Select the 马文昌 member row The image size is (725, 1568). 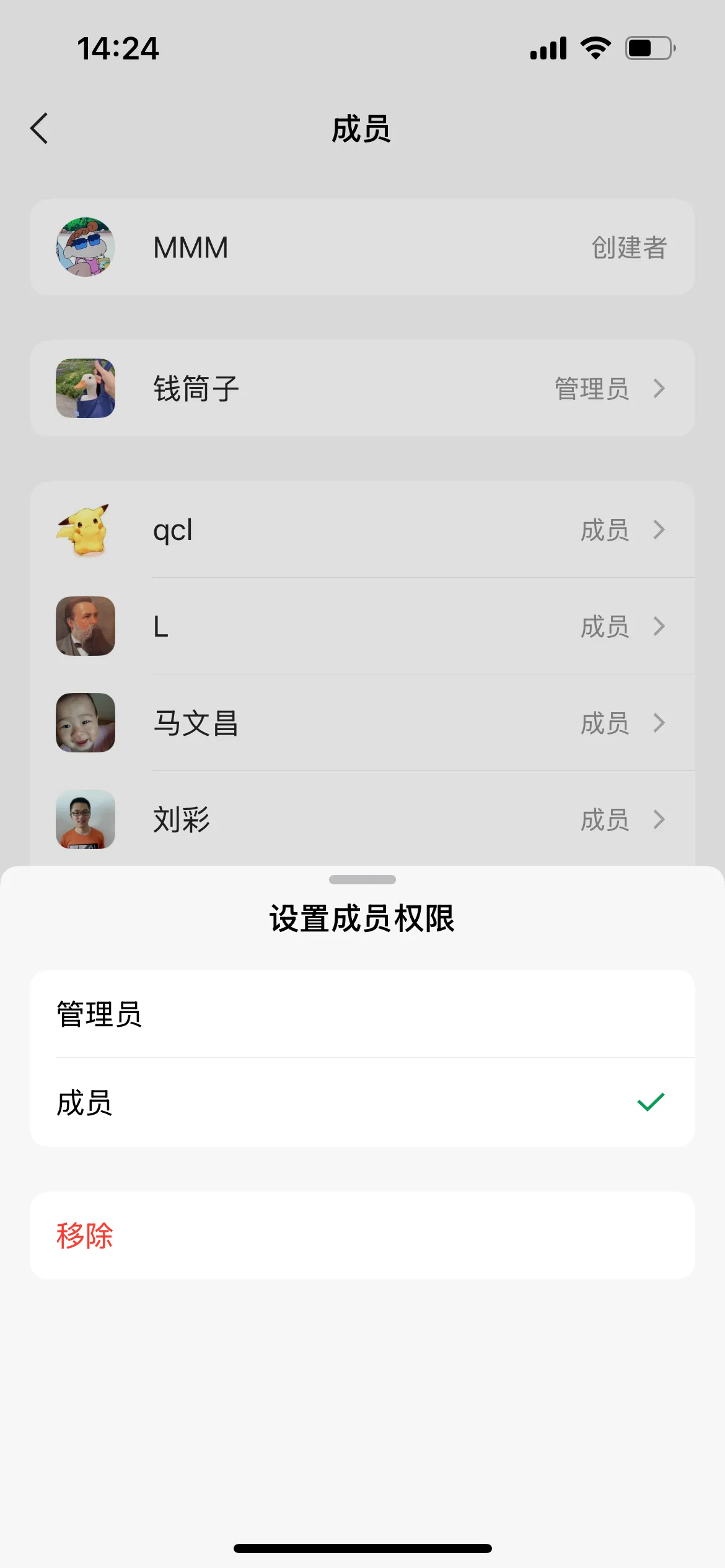(362, 723)
